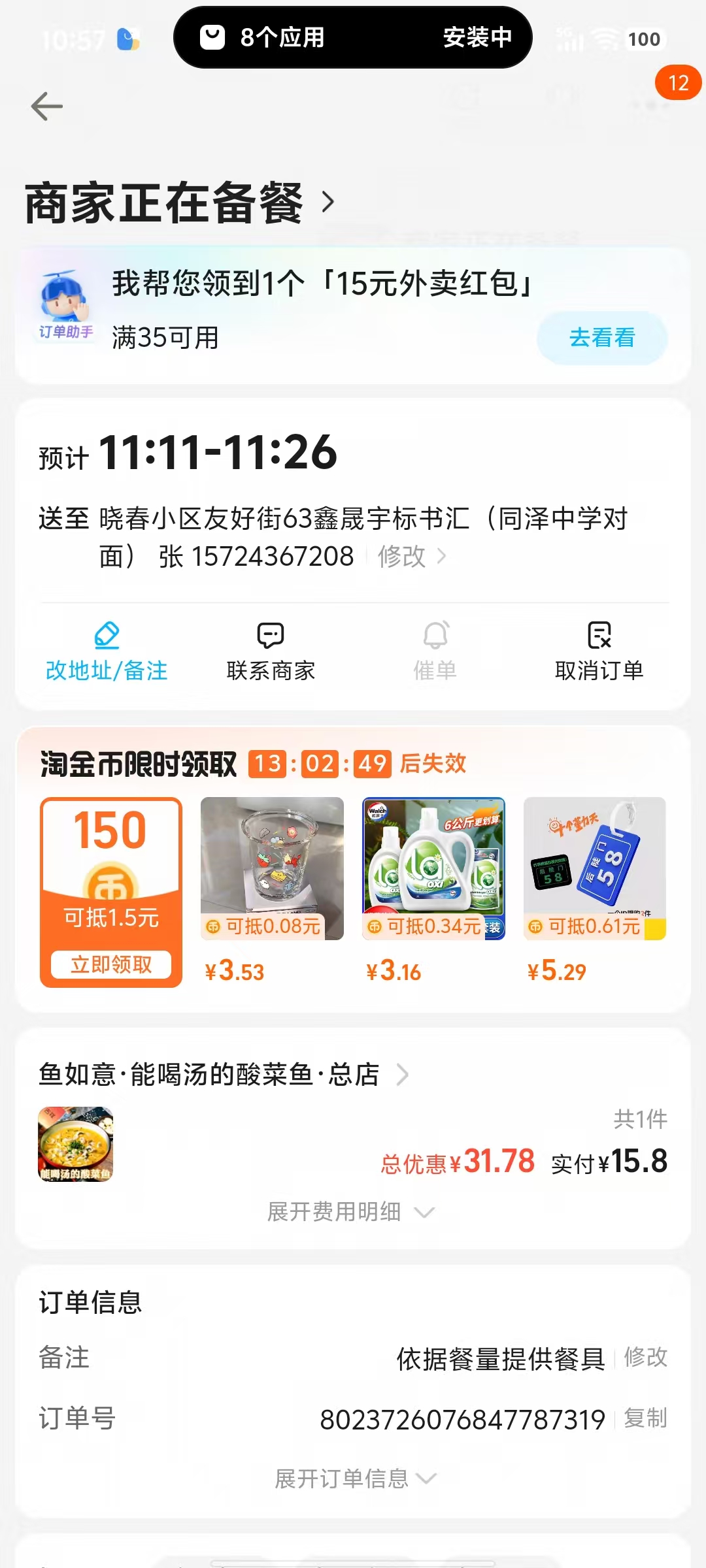Tap 去看看 for the 15元 red packet
Screen dimensions: 706x1568
tap(601, 338)
